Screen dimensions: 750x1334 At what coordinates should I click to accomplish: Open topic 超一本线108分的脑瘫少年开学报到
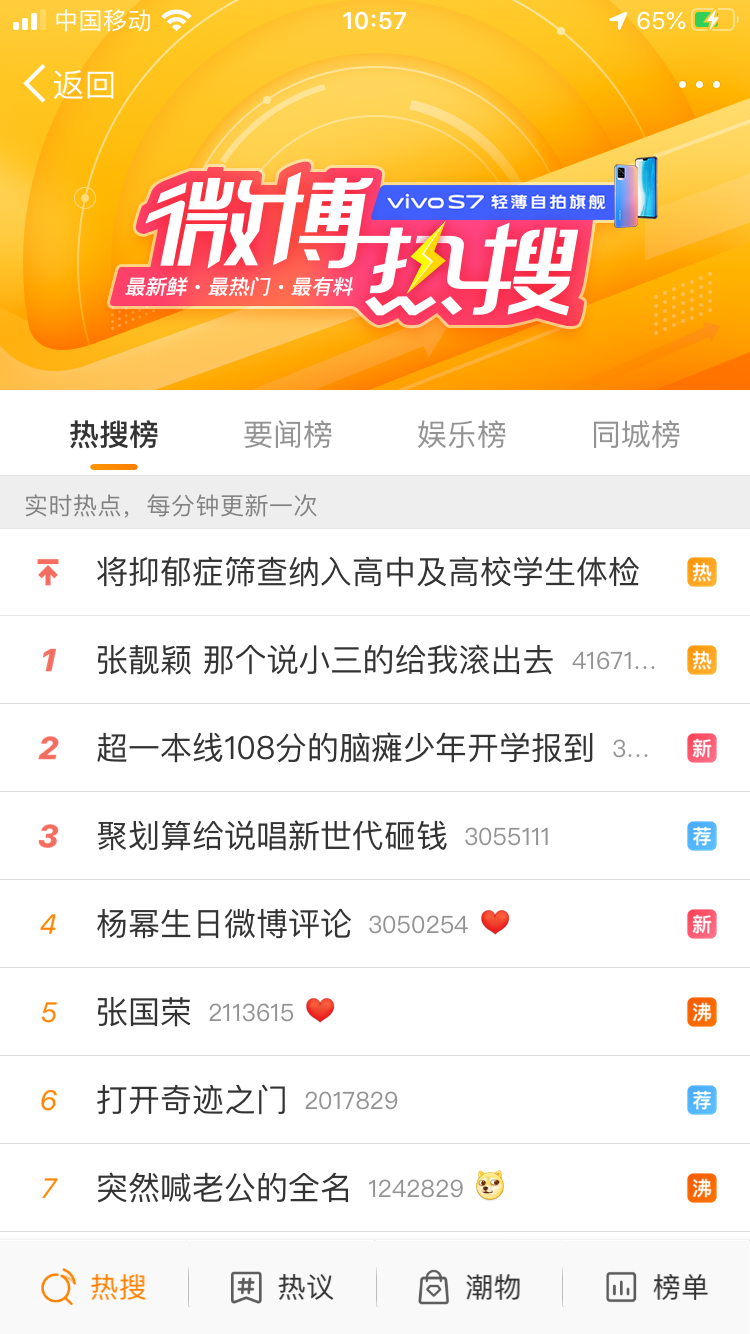point(345,748)
